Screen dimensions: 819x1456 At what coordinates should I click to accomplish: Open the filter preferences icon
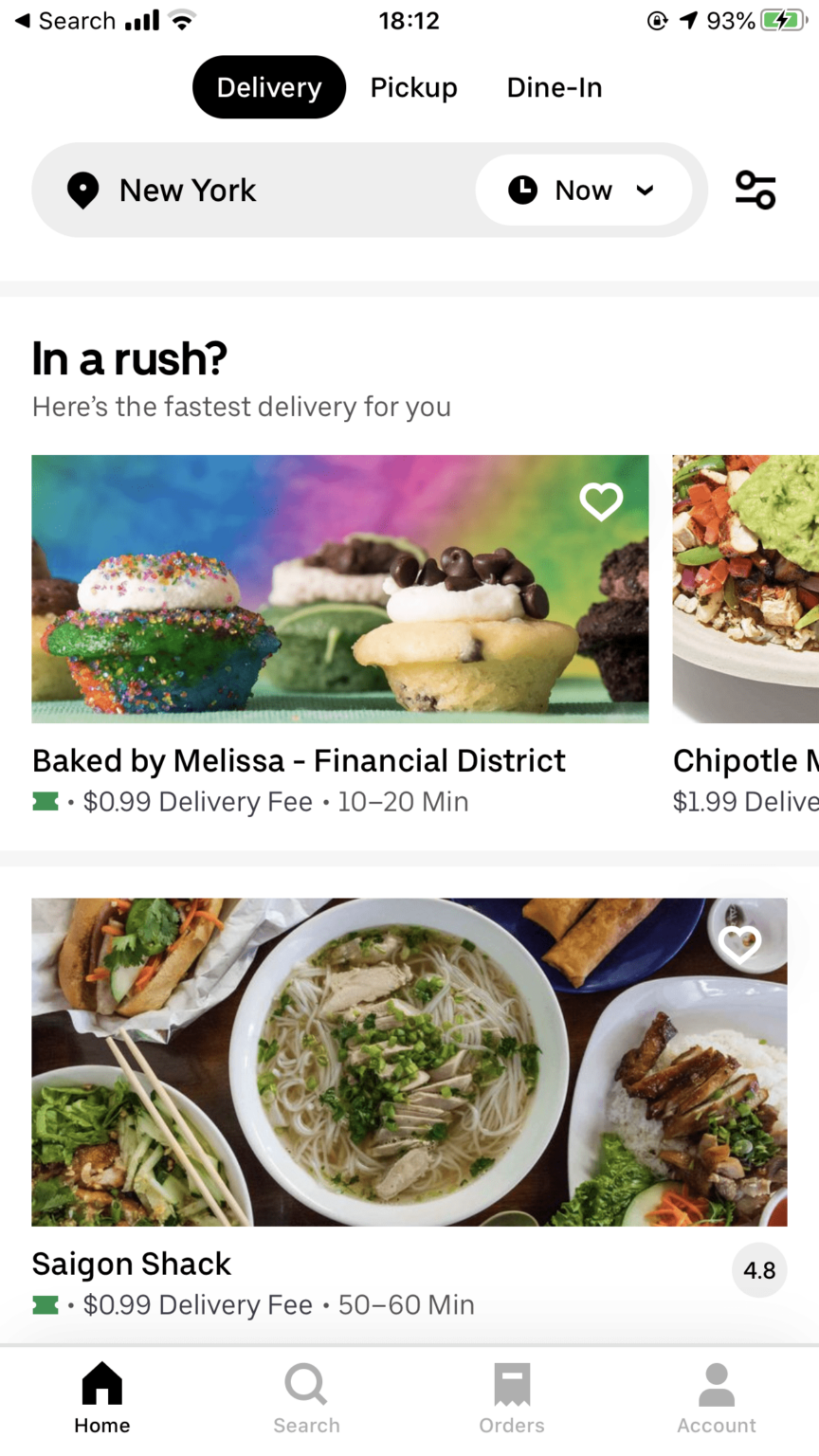click(755, 190)
